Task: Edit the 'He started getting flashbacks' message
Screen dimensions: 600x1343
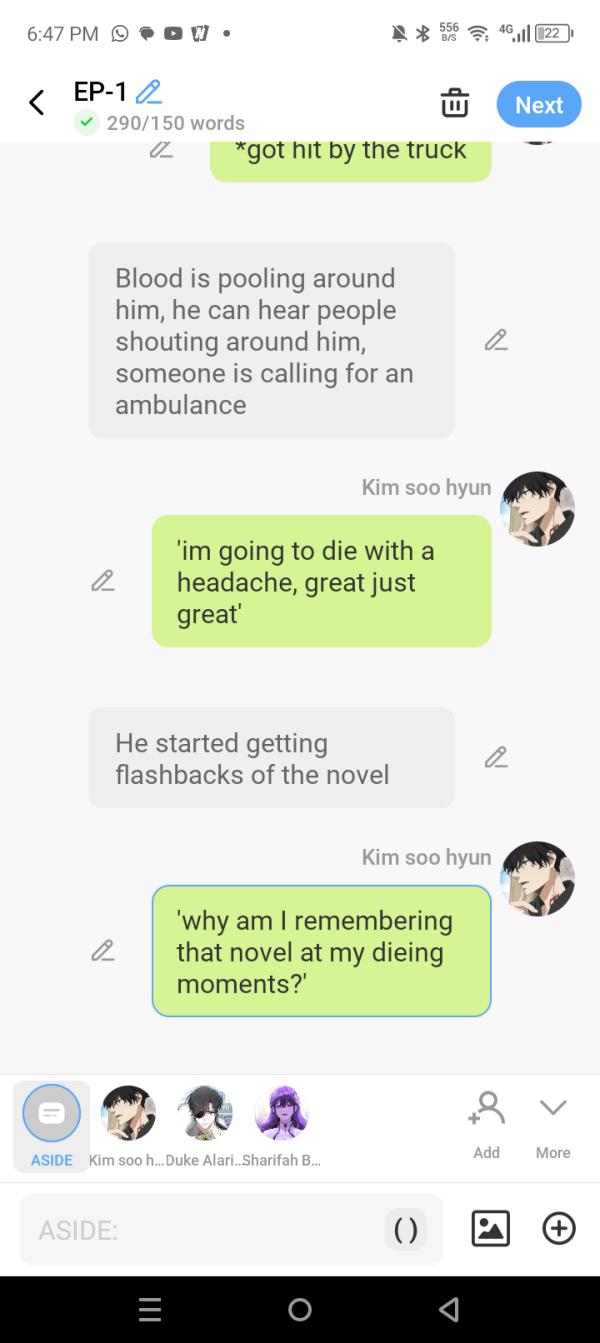Action: [496, 758]
